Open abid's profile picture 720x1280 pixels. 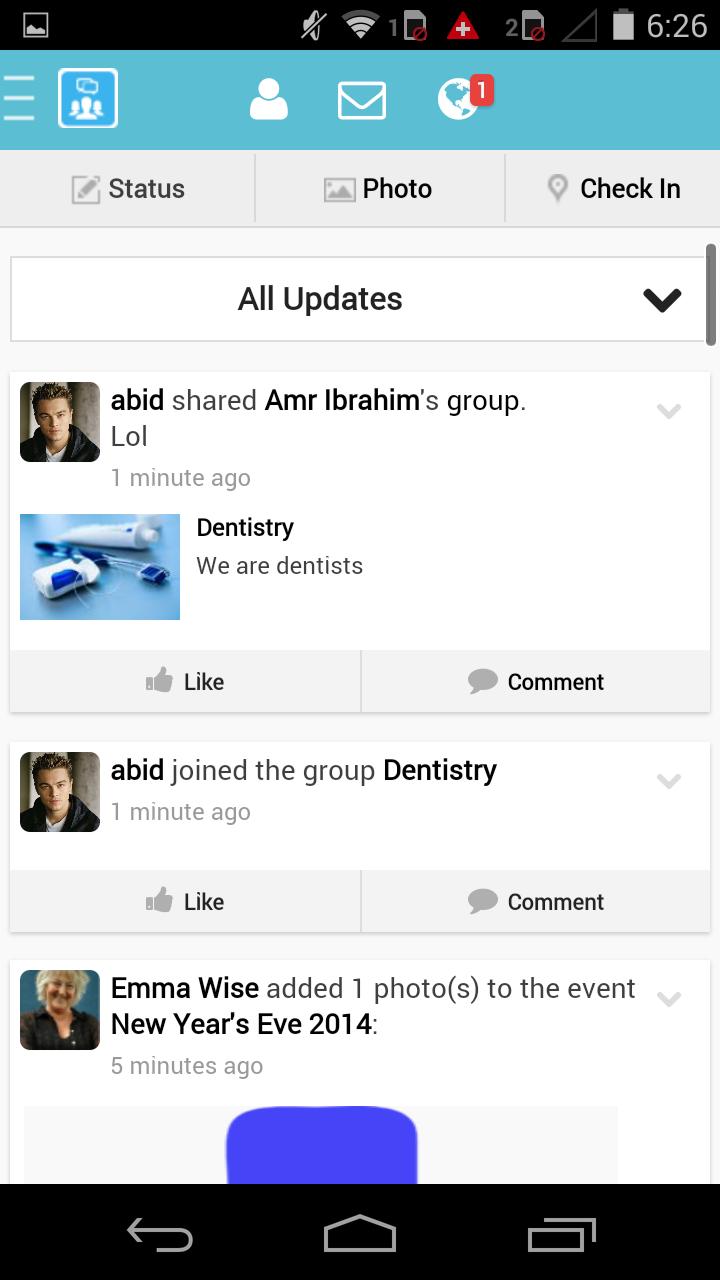pos(59,421)
